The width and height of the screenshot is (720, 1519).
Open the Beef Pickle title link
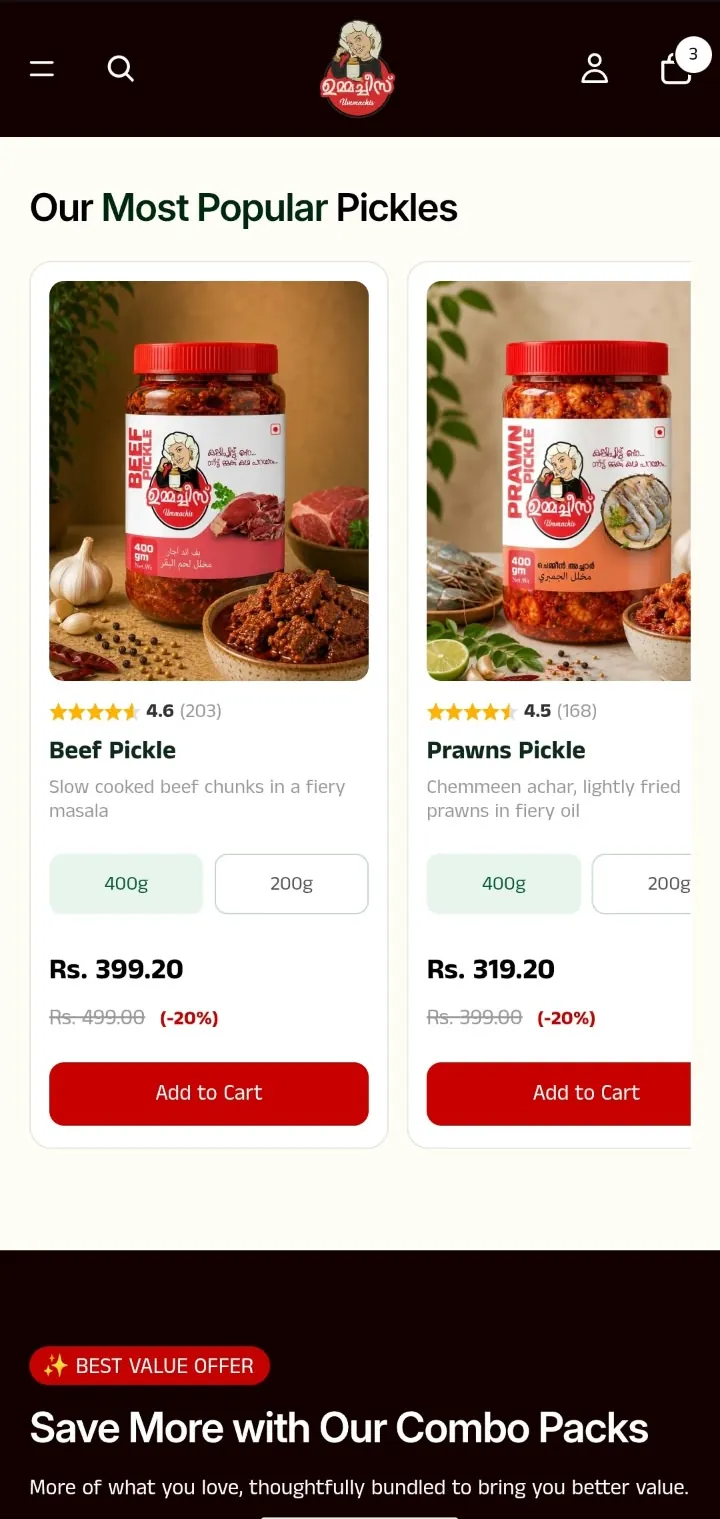coord(113,750)
